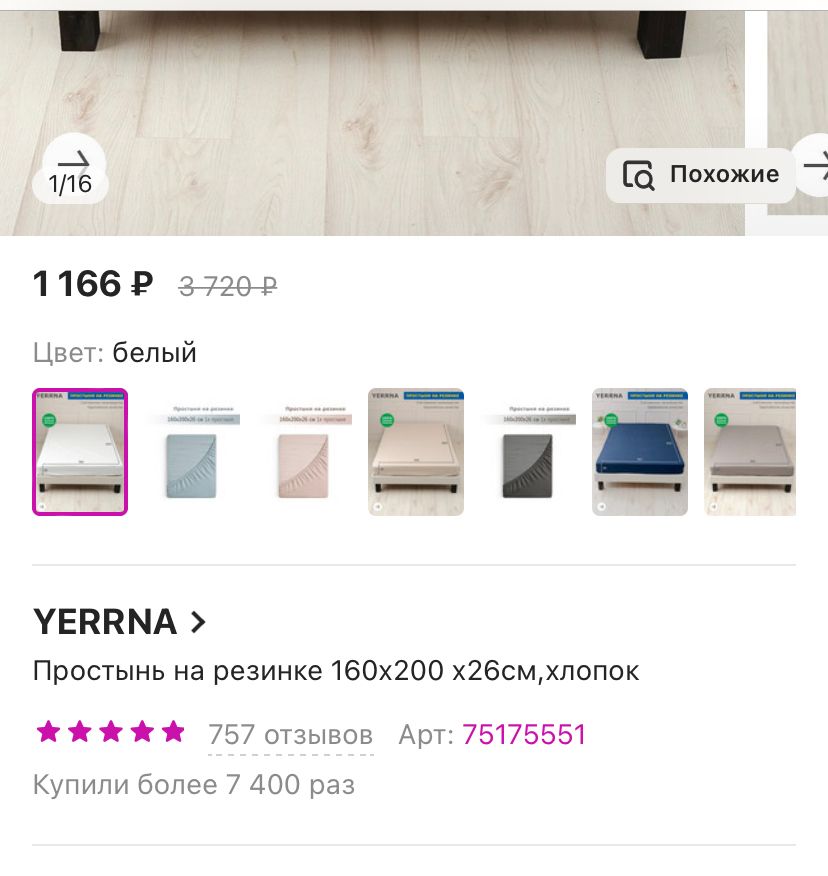Select the beige YERRNA sheet variant
Image resolution: width=828 pixels, height=876 pixels.
(x=416, y=451)
